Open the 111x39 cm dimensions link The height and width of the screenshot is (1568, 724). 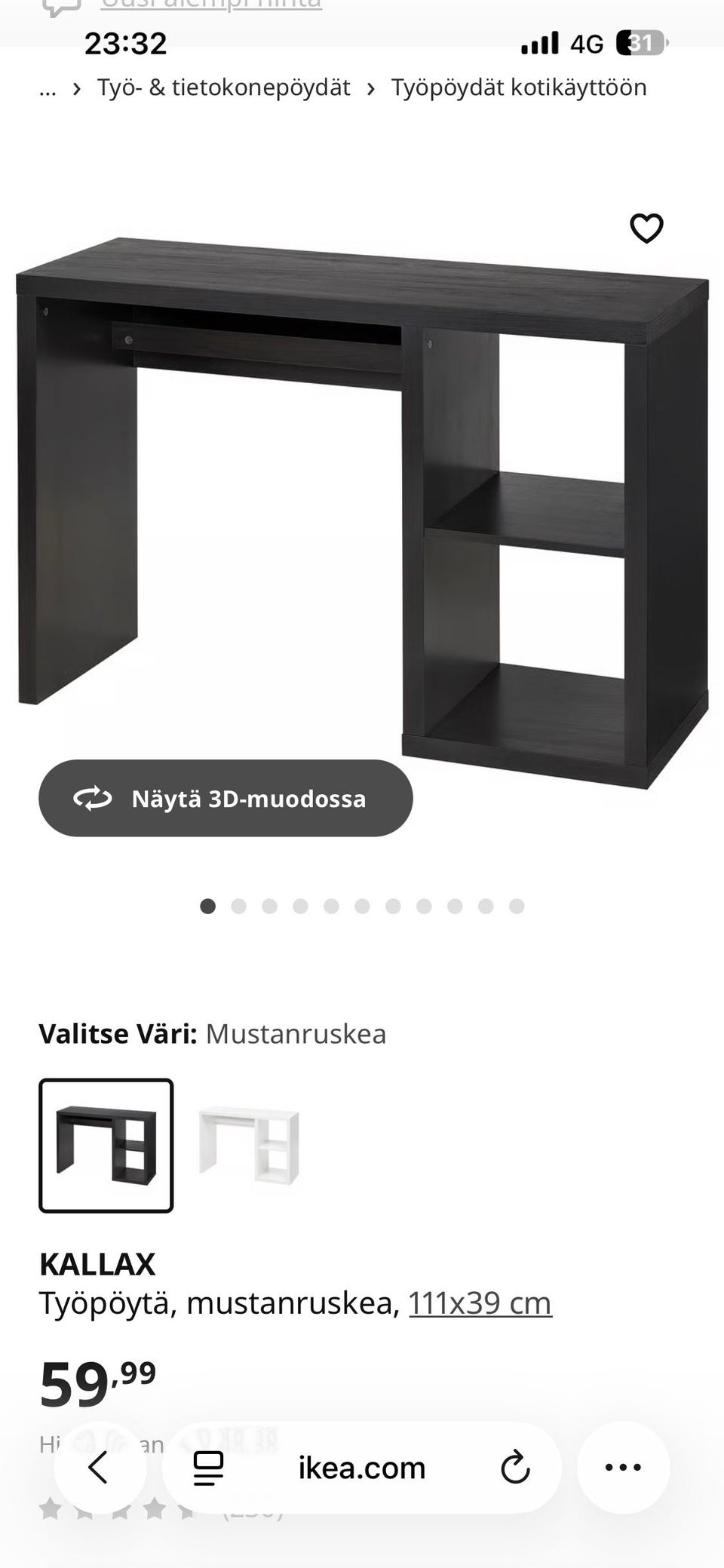point(480,1302)
